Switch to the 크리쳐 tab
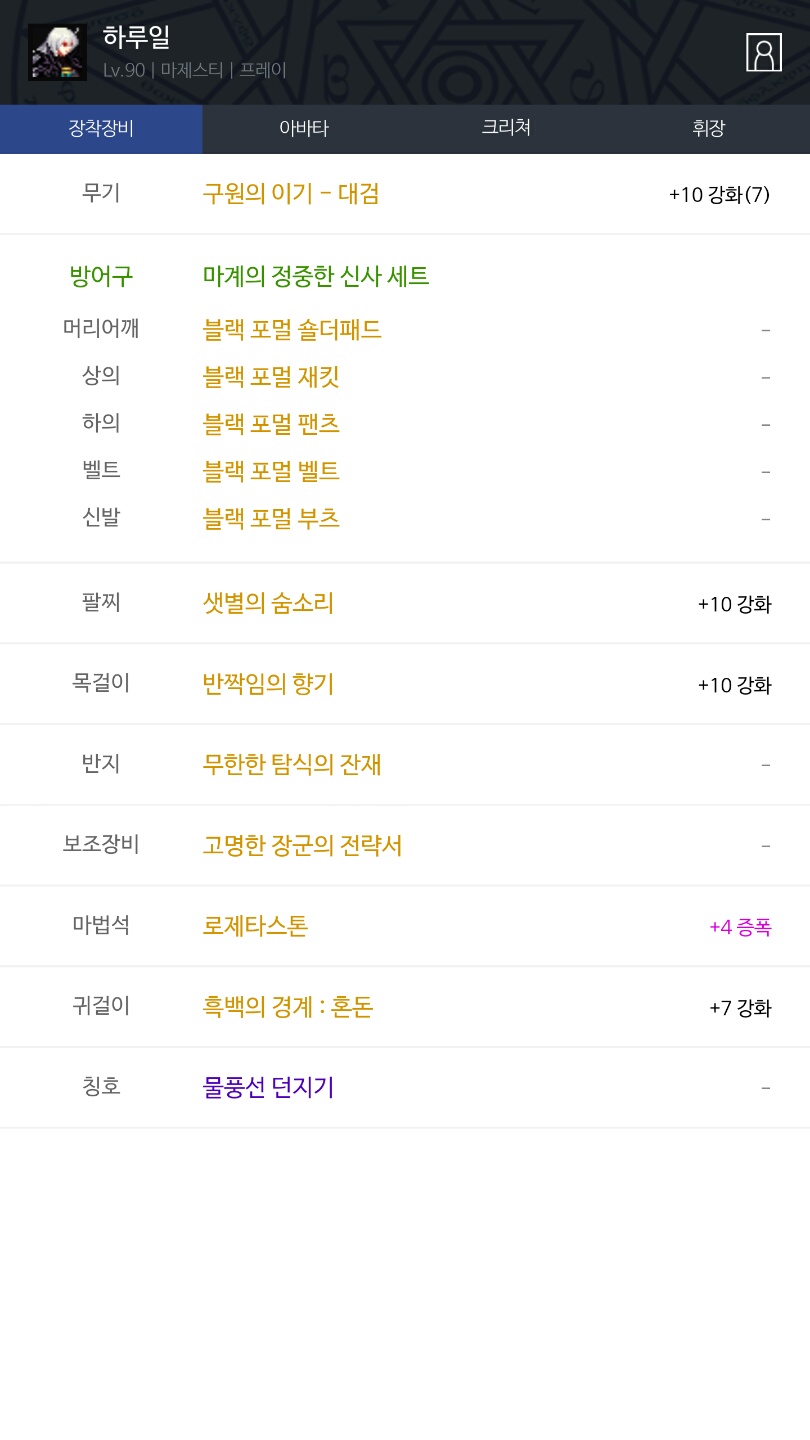The height and width of the screenshot is (1440, 810). click(x=506, y=129)
